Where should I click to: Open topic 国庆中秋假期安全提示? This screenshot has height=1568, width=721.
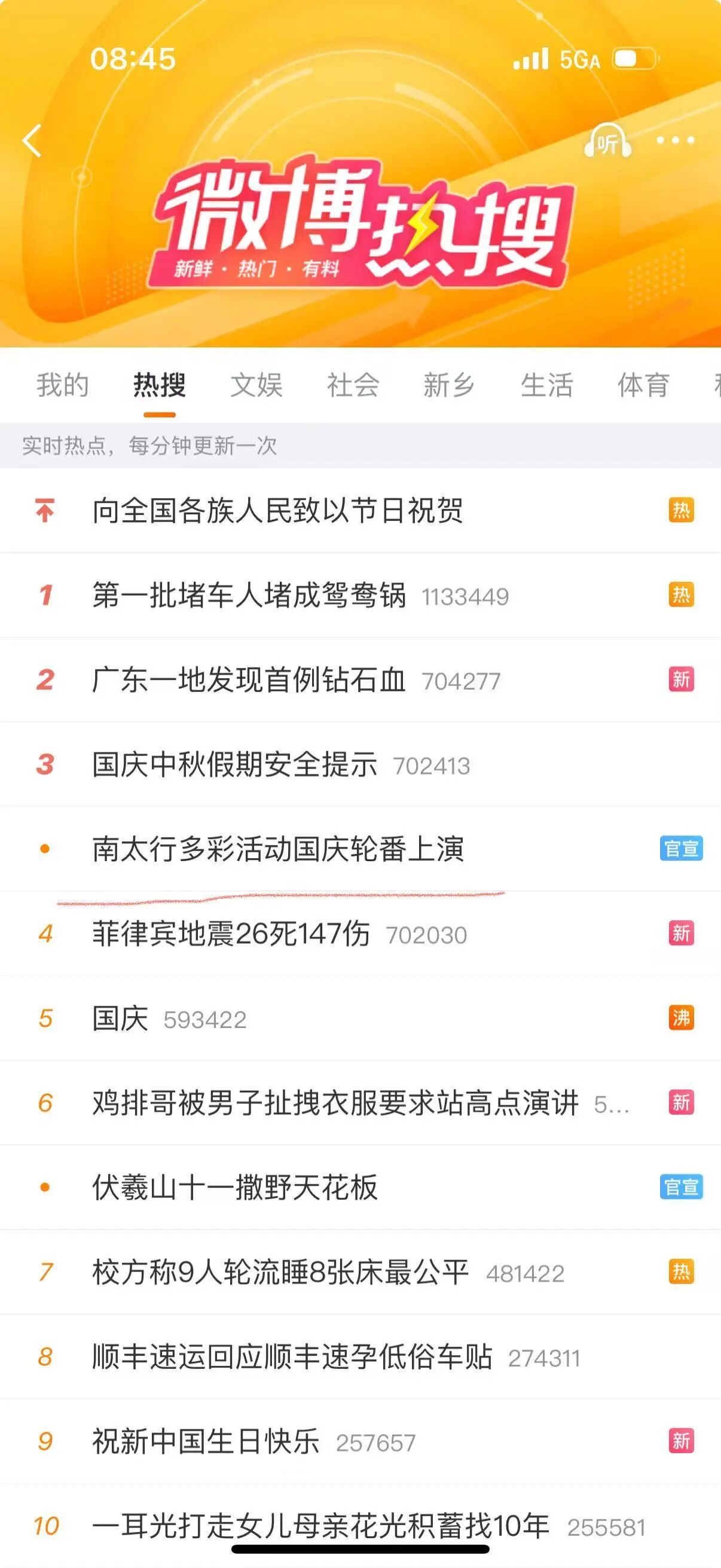235,764
